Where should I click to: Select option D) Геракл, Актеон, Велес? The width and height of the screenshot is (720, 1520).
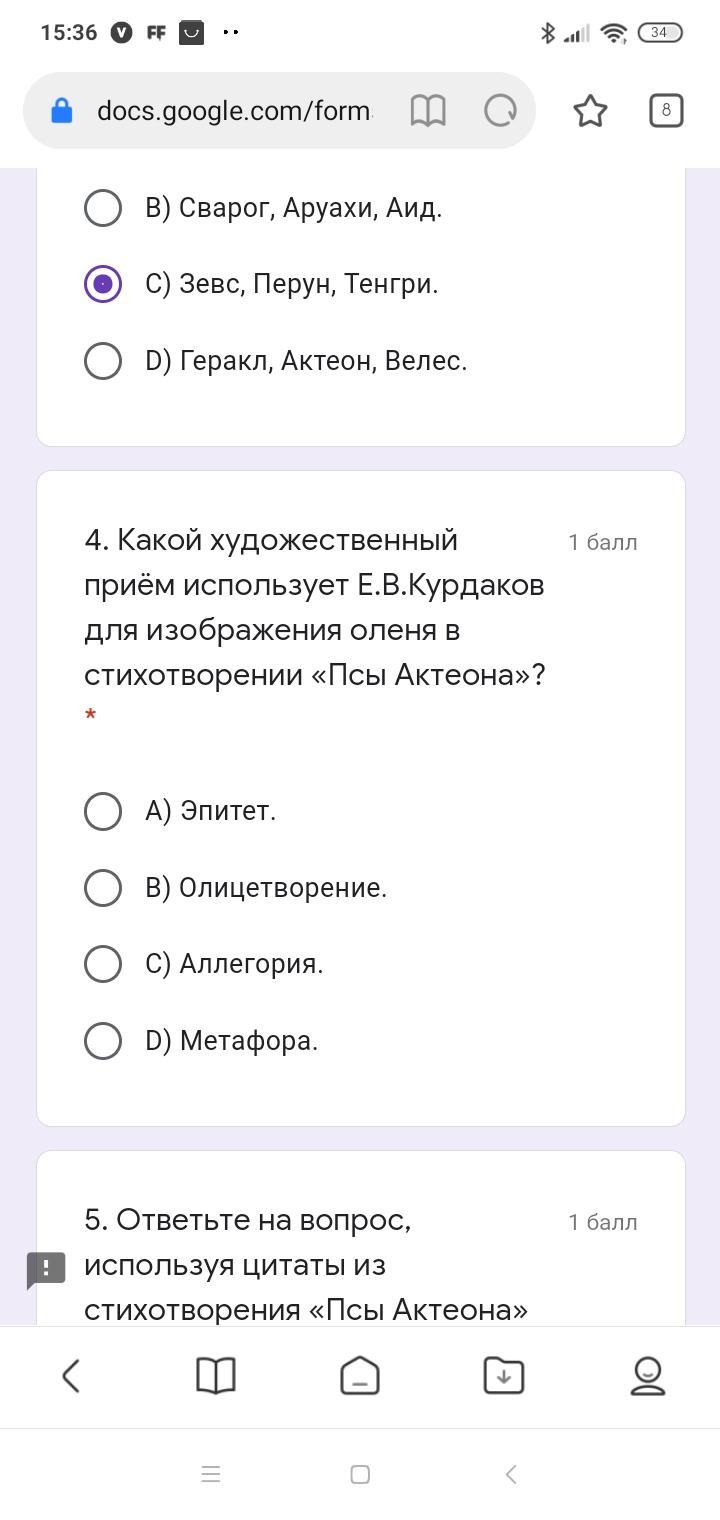103,361
